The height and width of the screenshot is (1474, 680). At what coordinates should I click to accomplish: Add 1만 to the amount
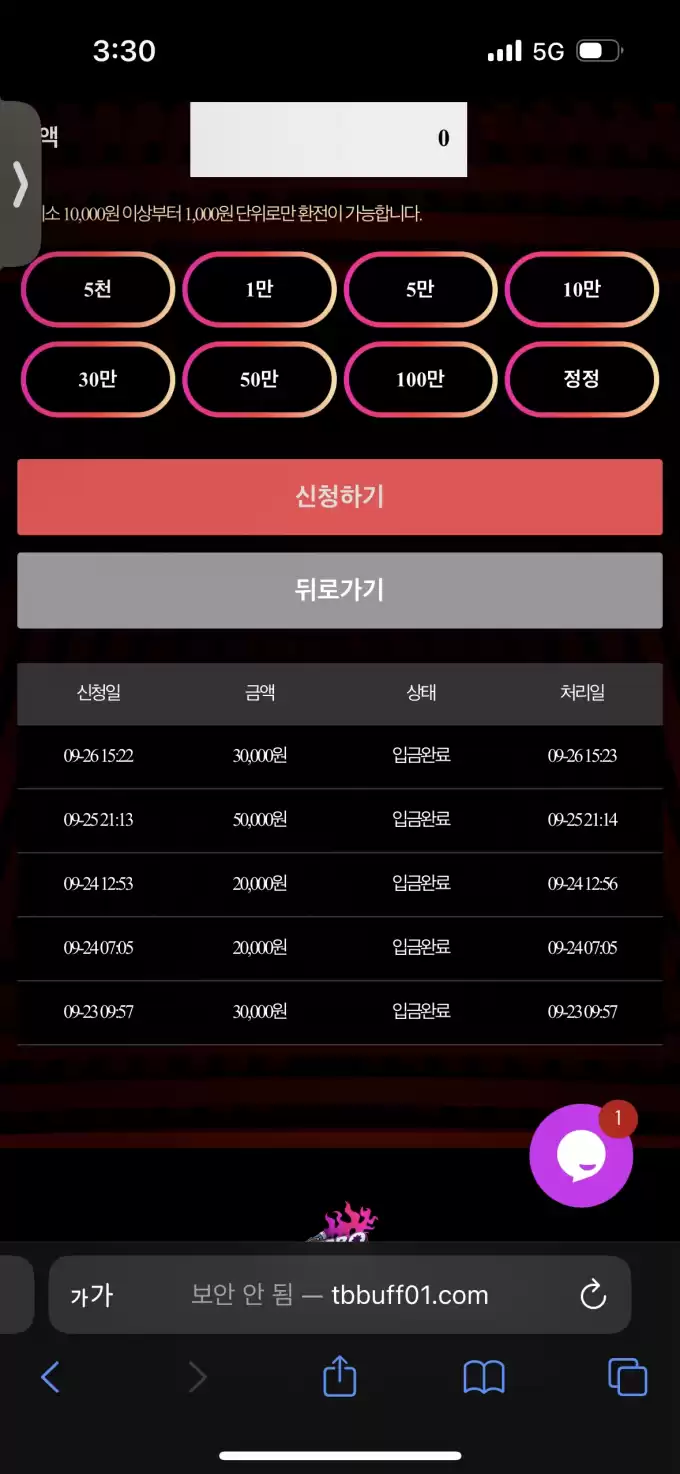click(259, 289)
